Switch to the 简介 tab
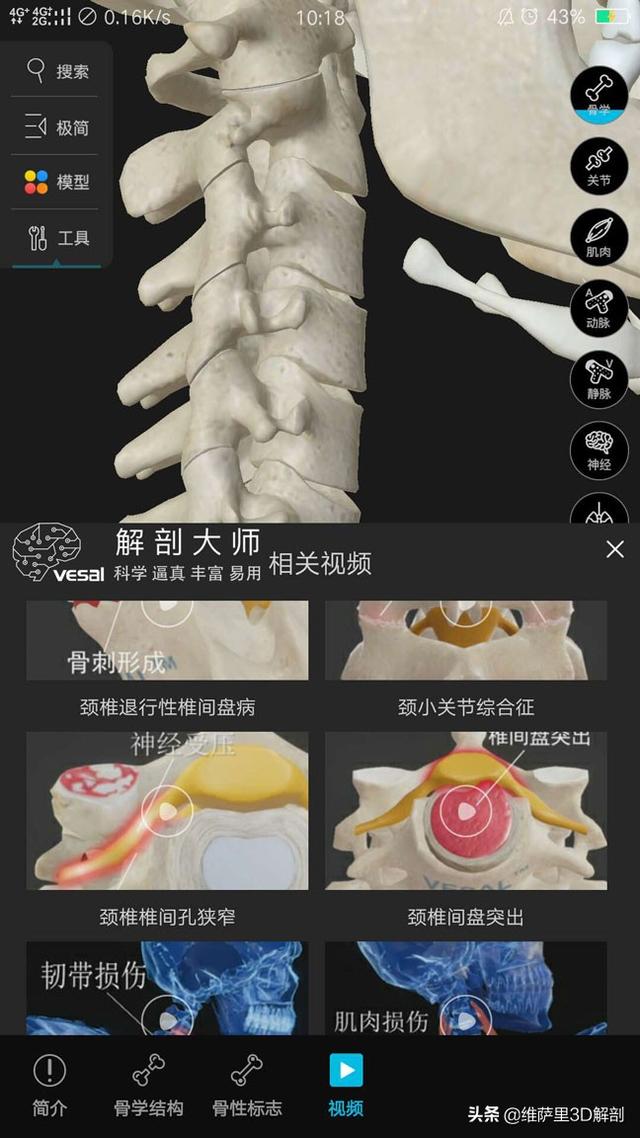640x1138 pixels. pos(49,1085)
